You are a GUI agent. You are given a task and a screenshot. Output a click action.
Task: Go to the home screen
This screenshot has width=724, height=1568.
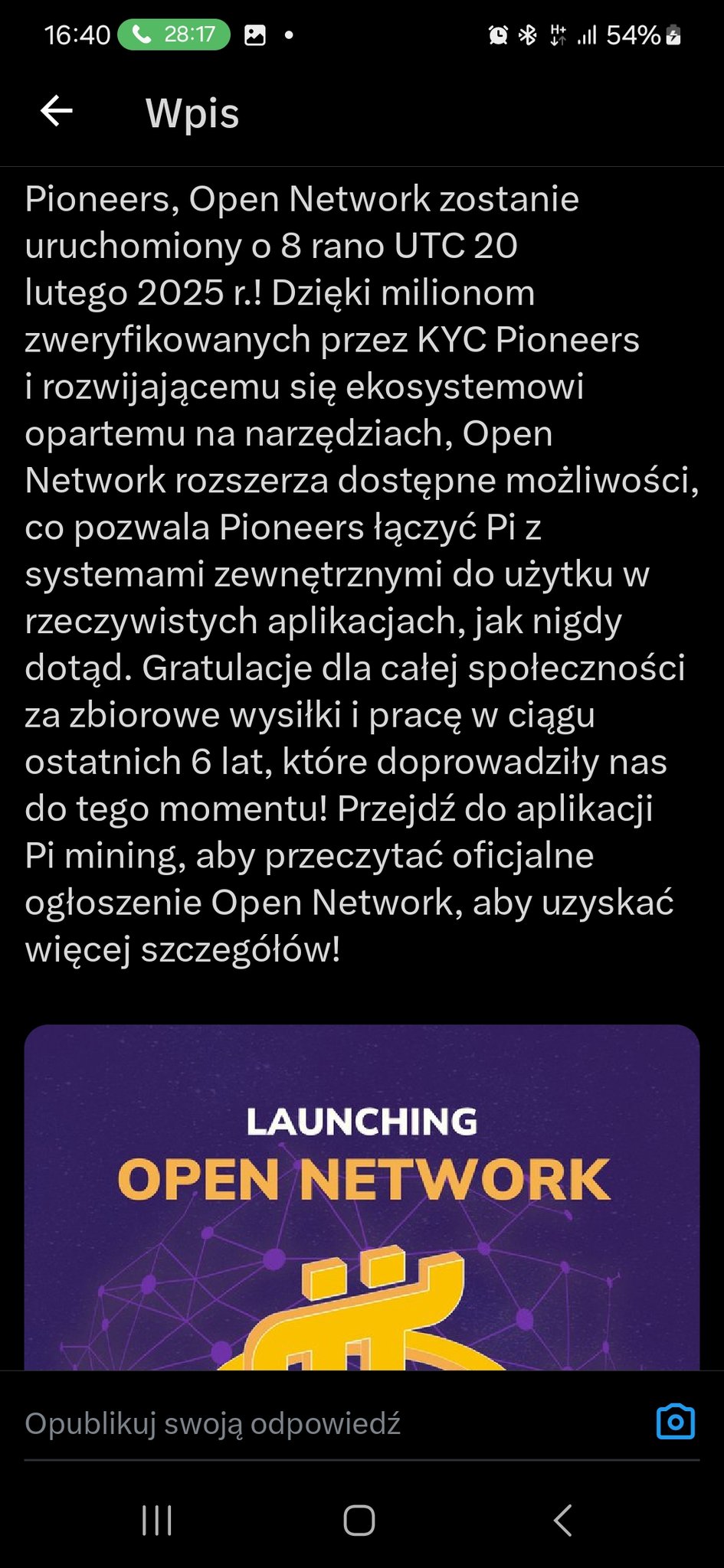[359, 1521]
